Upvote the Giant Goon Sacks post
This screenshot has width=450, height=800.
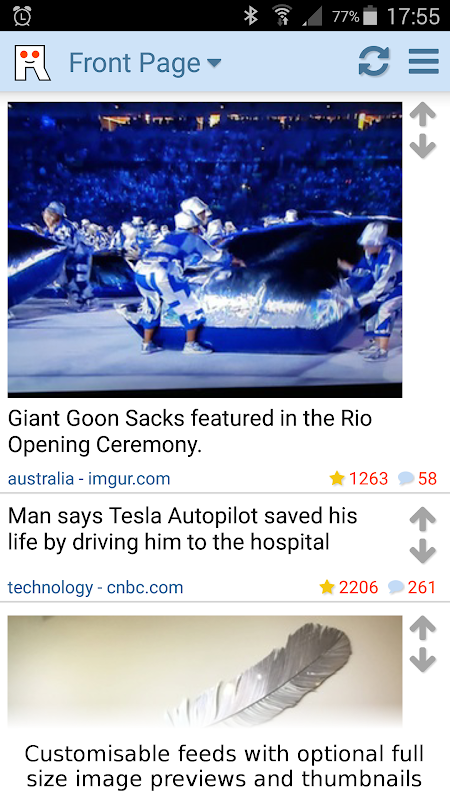pos(423,114)
